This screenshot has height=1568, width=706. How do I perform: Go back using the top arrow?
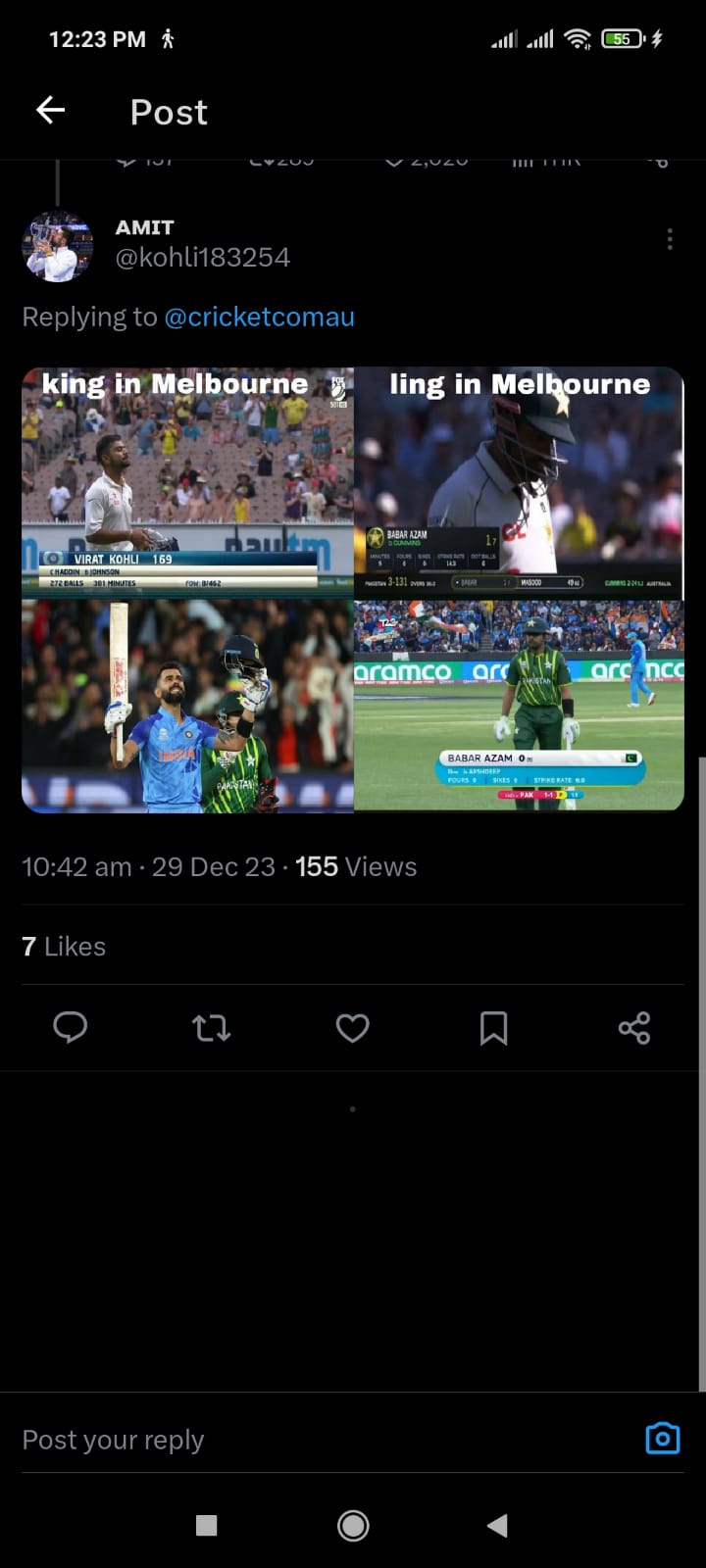[x=51, y=111]
